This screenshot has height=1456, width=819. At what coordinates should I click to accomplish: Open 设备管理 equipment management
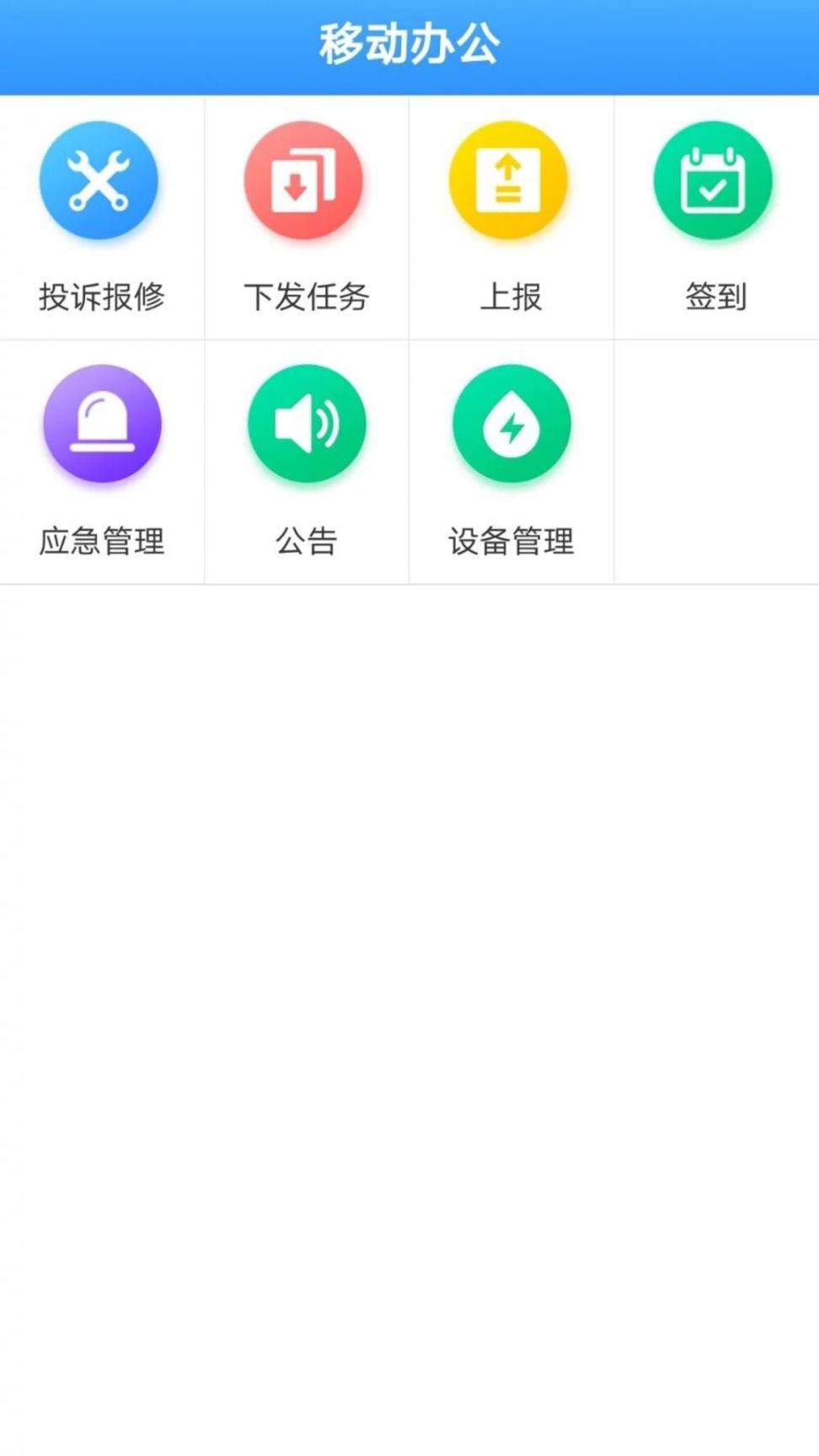511,425
